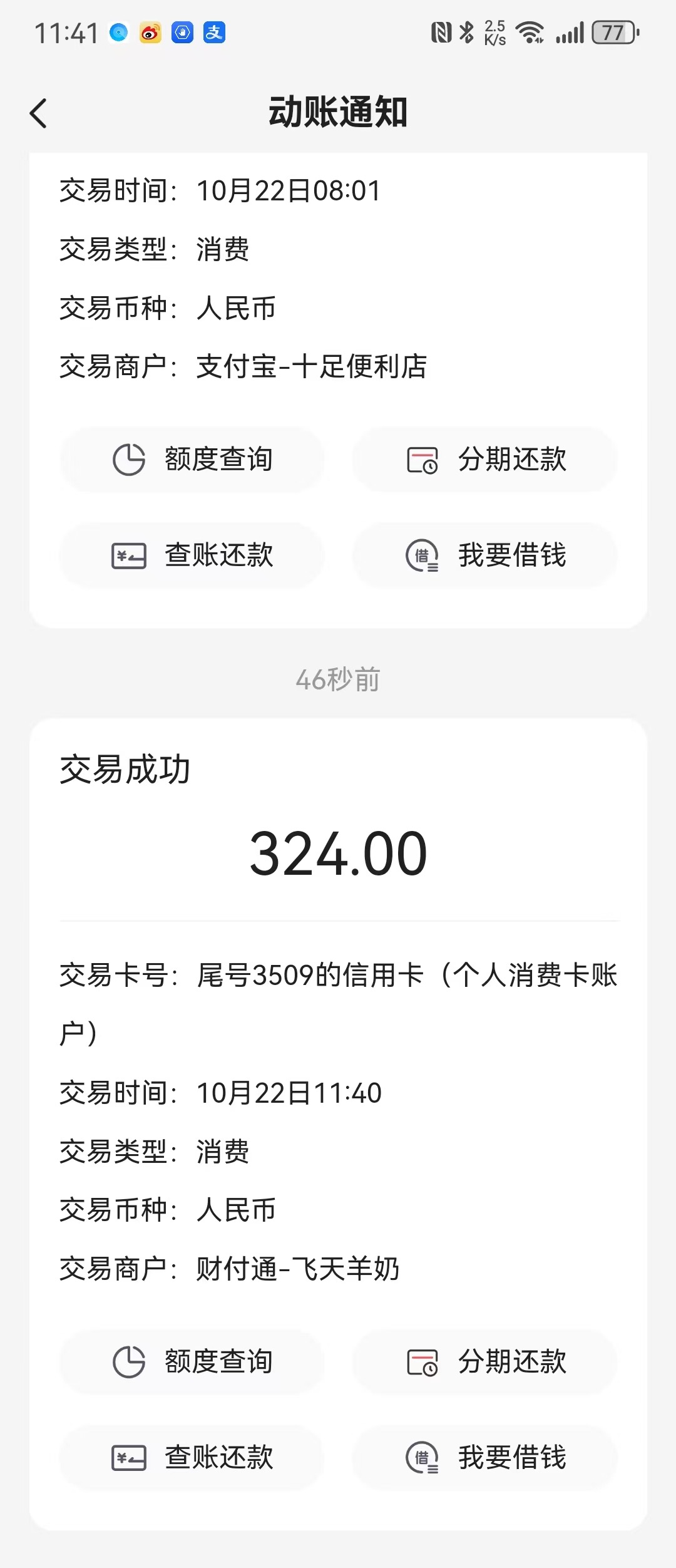676x1568 pixels.
Task: Open 分期还款 for the 324.00 transaction
Action: [x=485, y=1362]
